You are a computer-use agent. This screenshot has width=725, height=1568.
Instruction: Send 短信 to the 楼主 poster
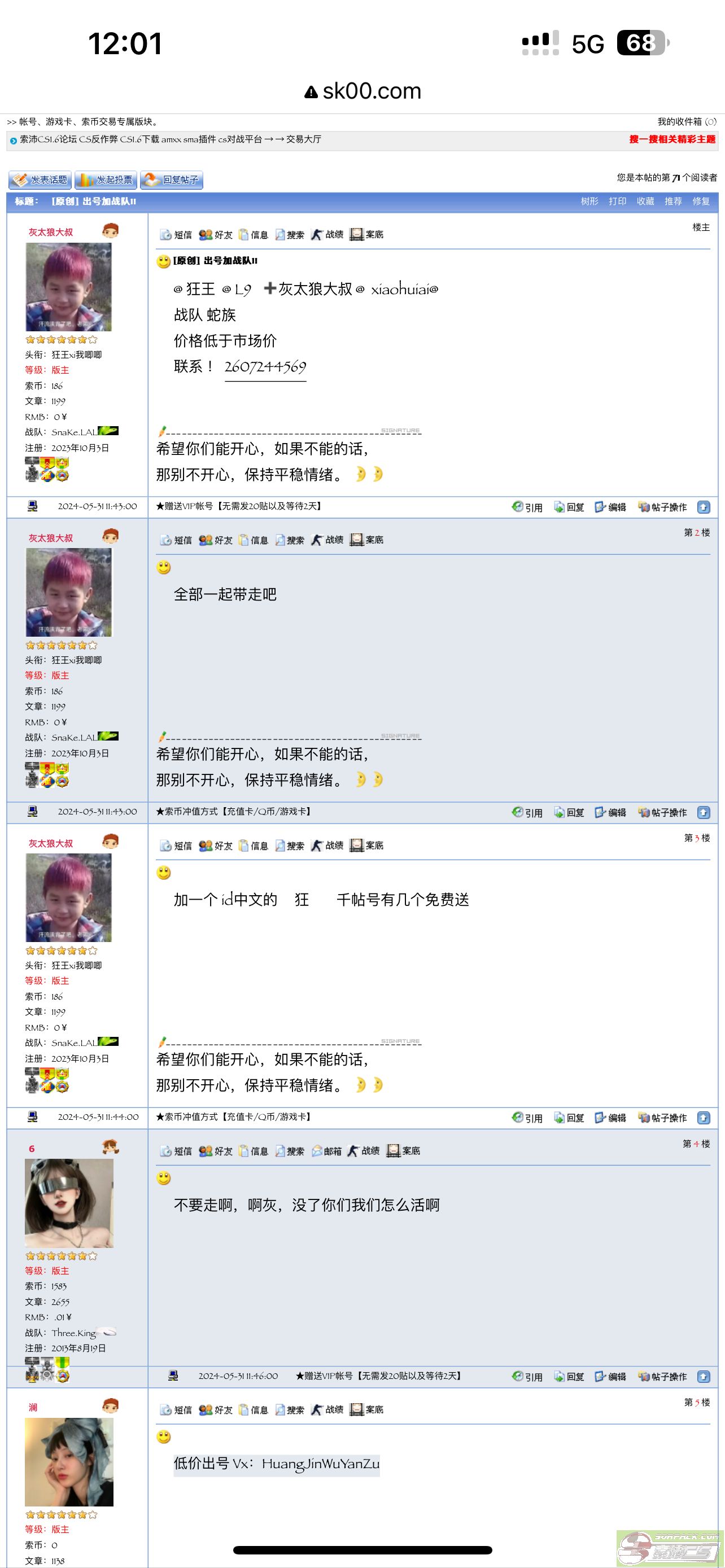pyautogui.click(x=176, y=235)
